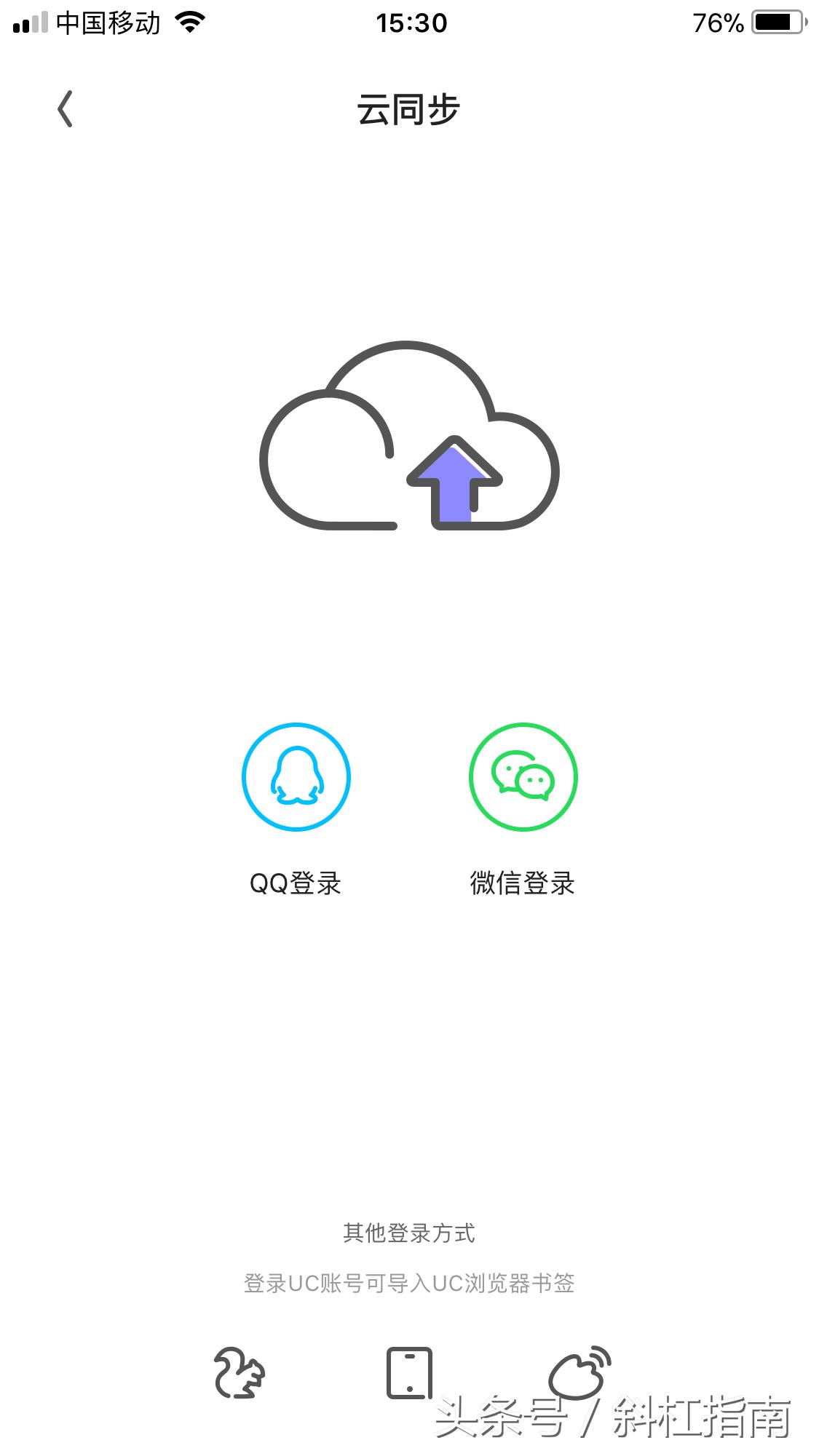The image size is (819, 1456).
Task: Tap the UC账号 bookmark import hint text
Action: (x=409, y=1284)
